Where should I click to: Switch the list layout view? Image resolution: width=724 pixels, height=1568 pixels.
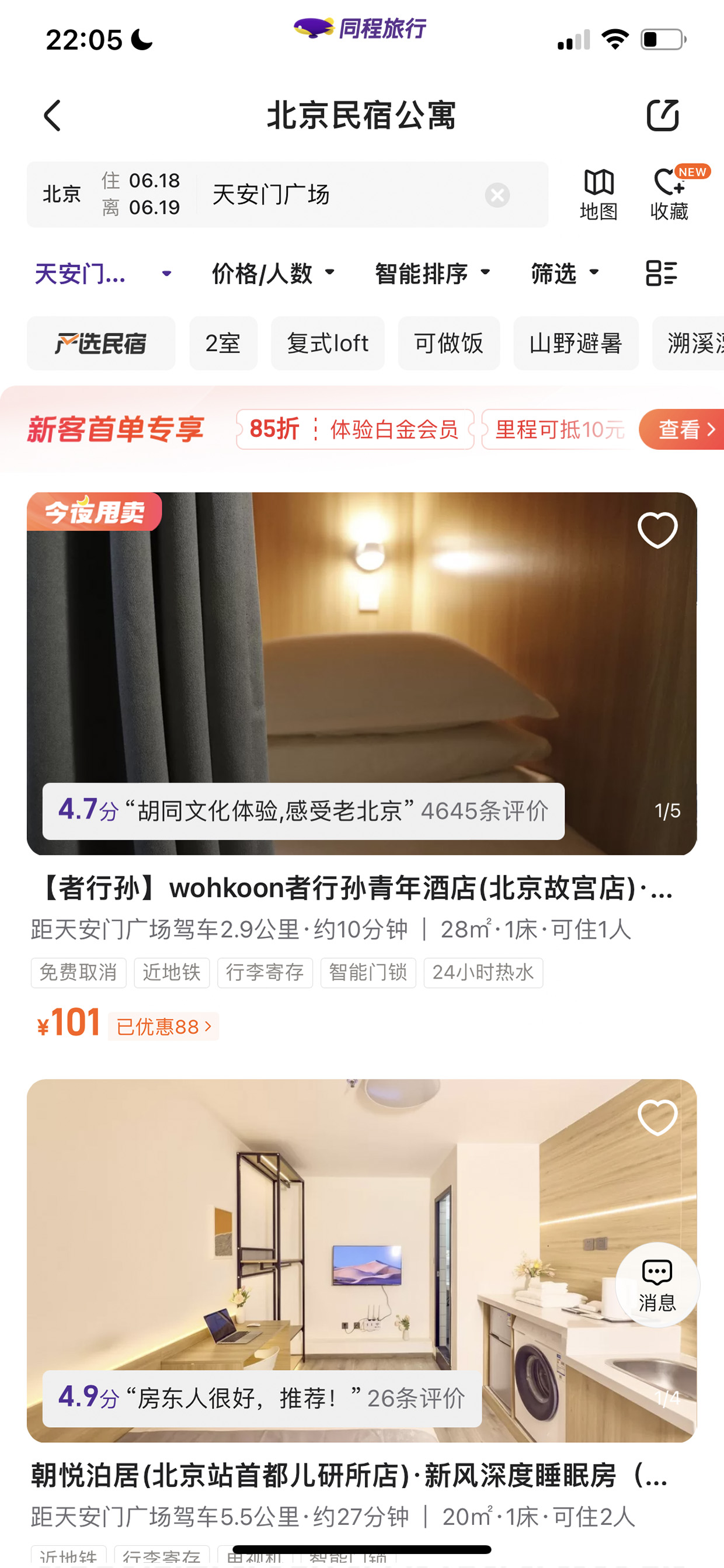662,273
